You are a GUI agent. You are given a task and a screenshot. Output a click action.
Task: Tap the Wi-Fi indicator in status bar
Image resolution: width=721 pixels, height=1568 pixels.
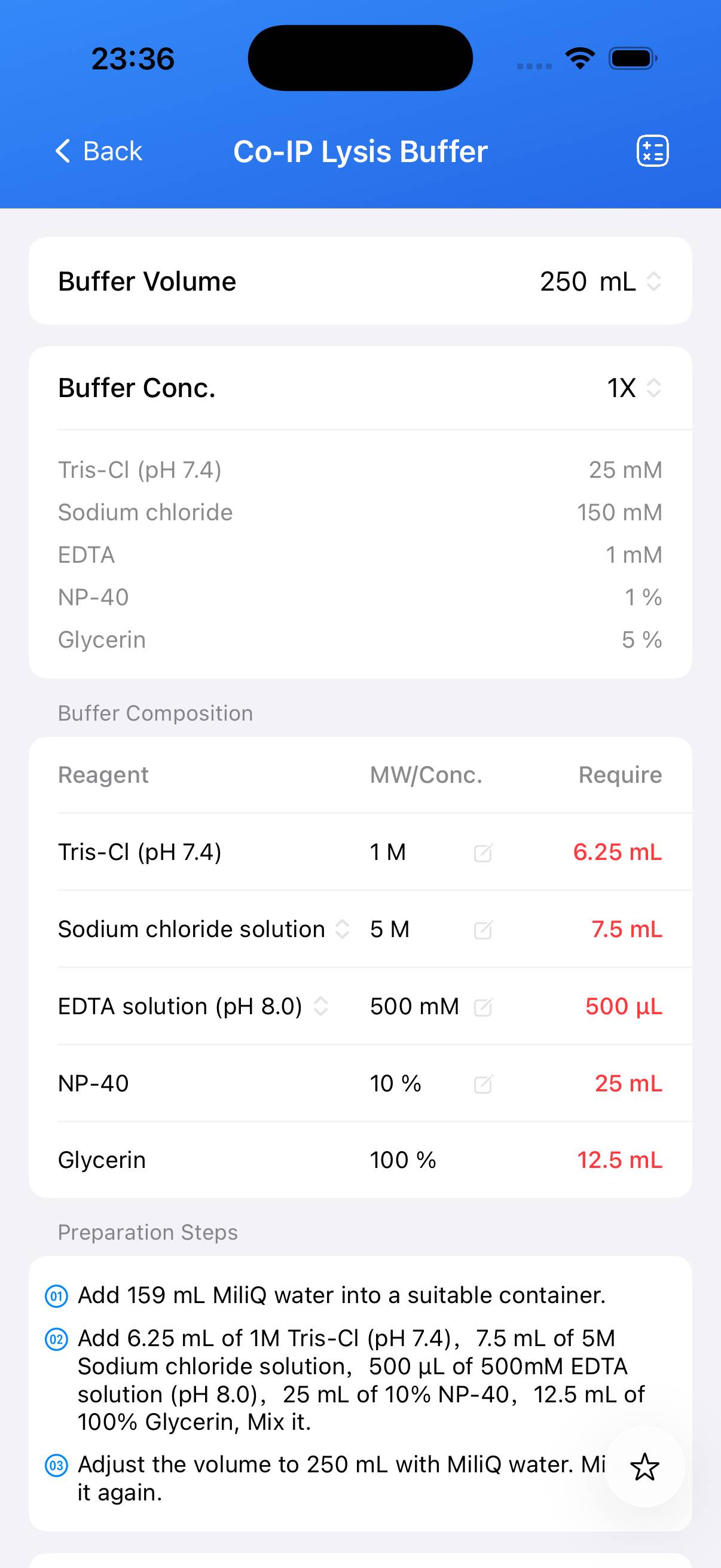[579, 57]
